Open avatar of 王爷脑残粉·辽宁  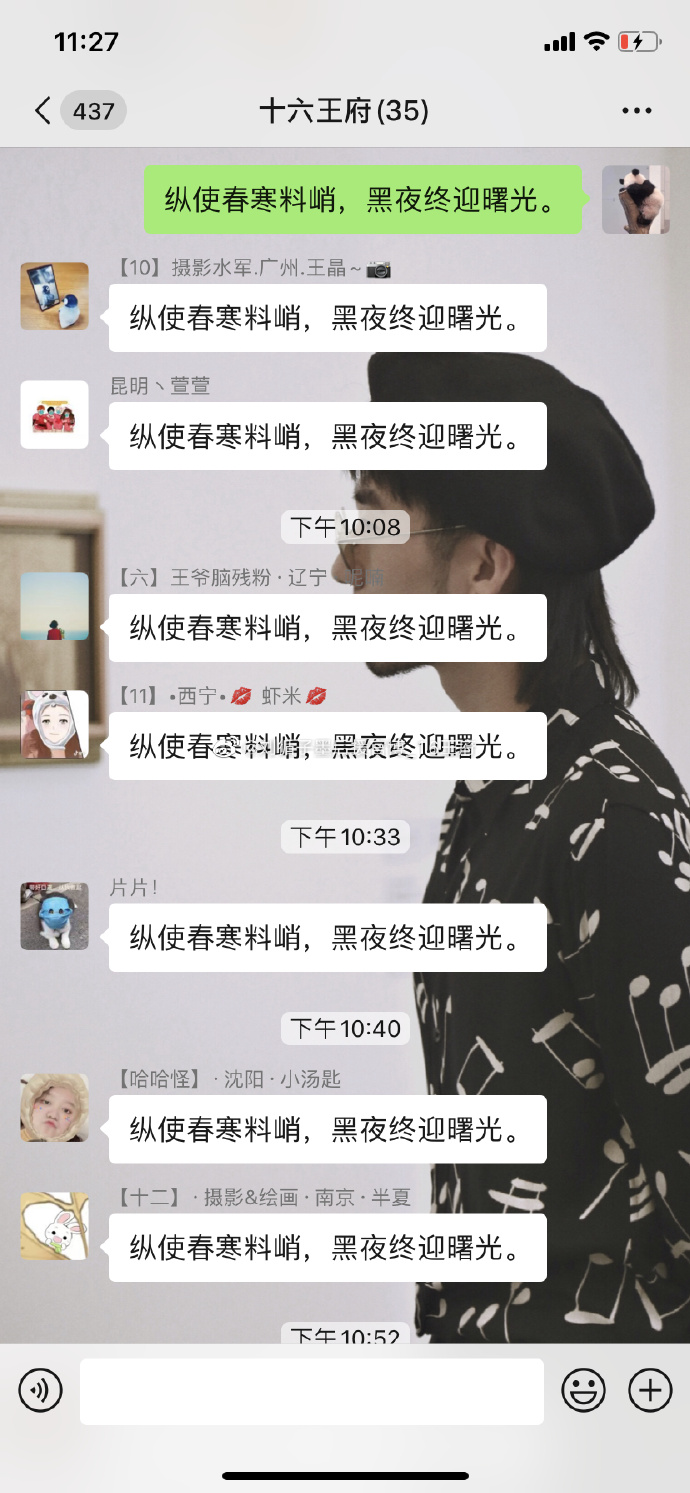click(55, 606)
